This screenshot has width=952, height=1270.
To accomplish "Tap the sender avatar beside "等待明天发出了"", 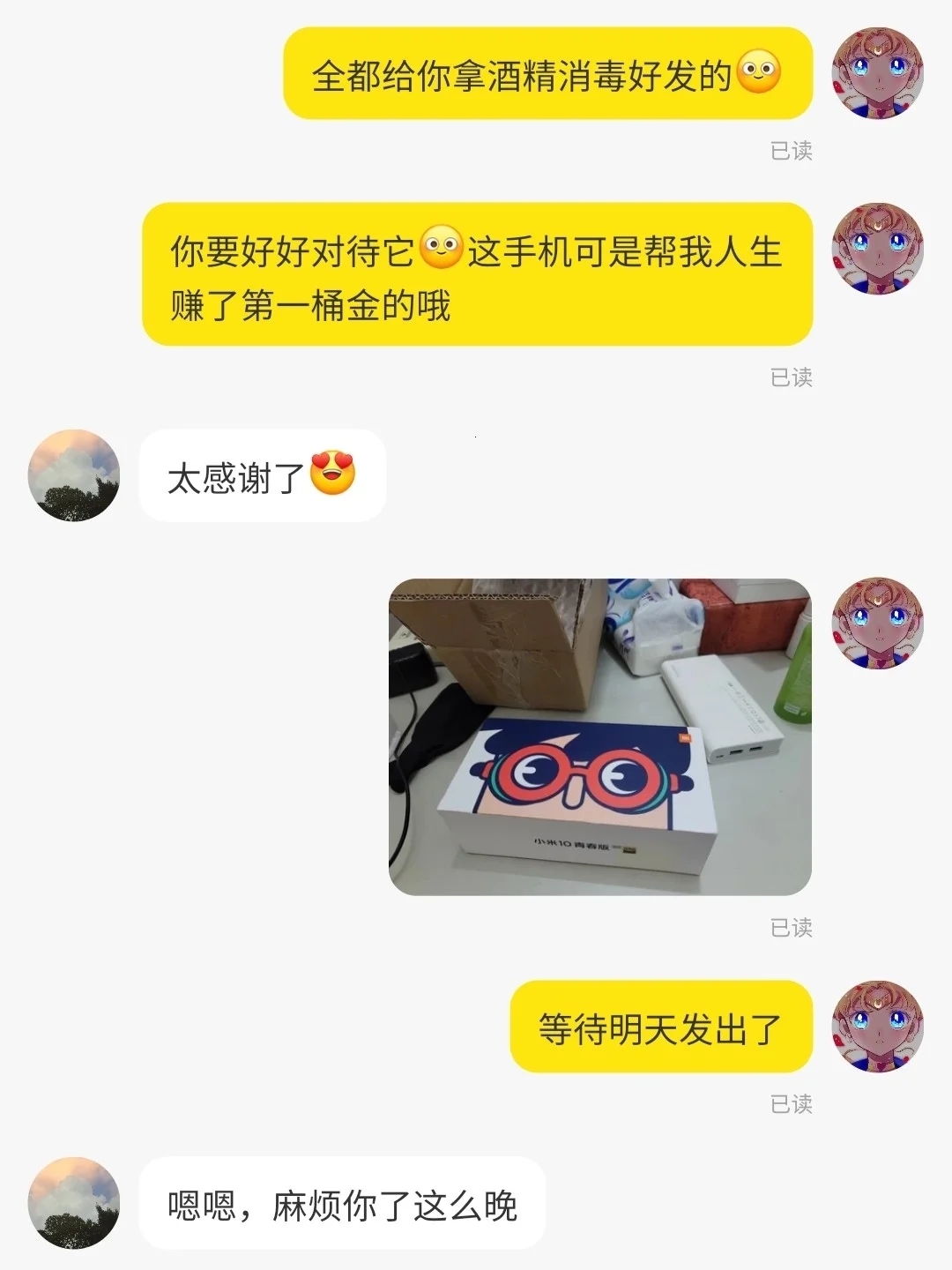I will coord(878,1026).
